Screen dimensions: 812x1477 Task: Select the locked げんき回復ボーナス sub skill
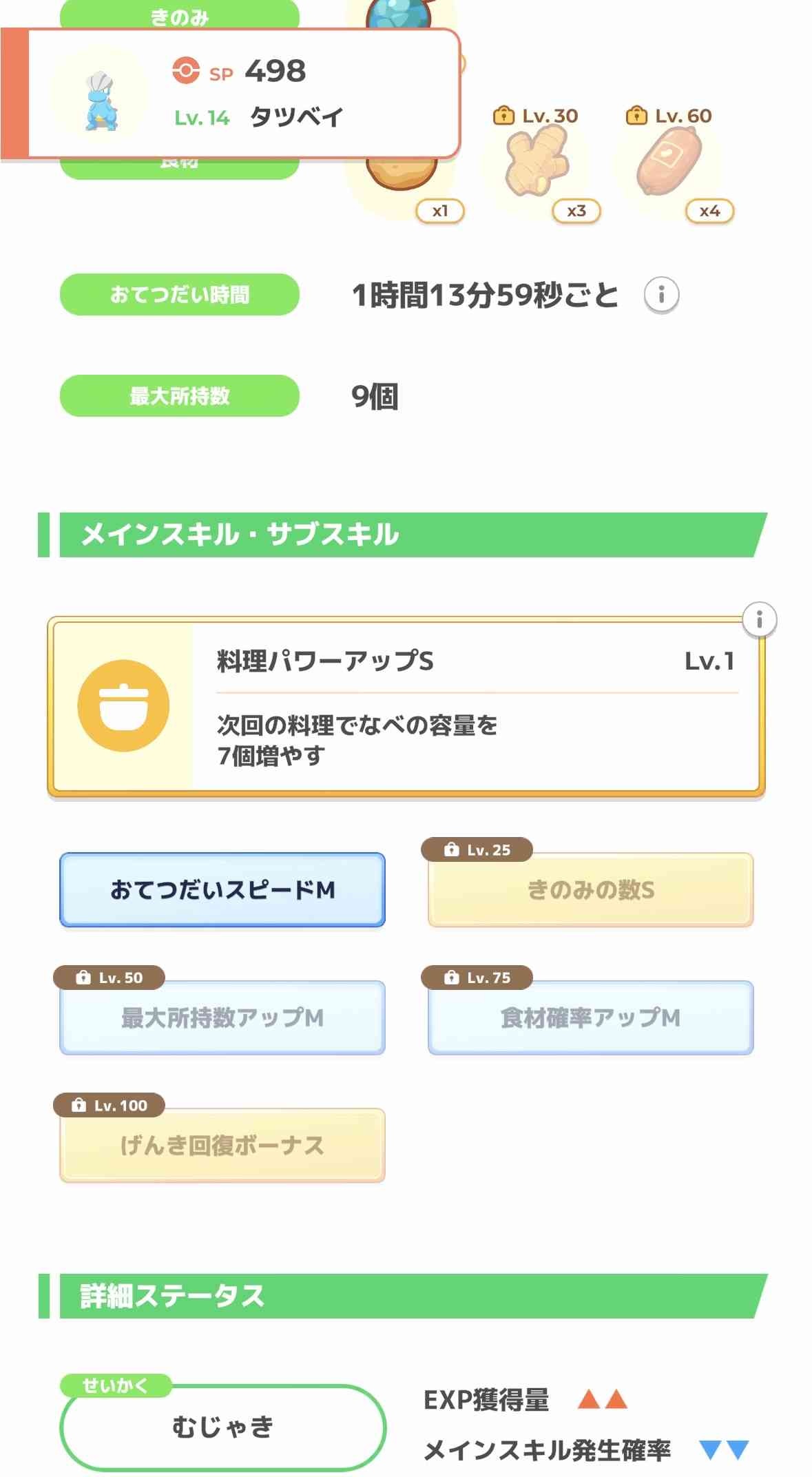point(222,1145)
